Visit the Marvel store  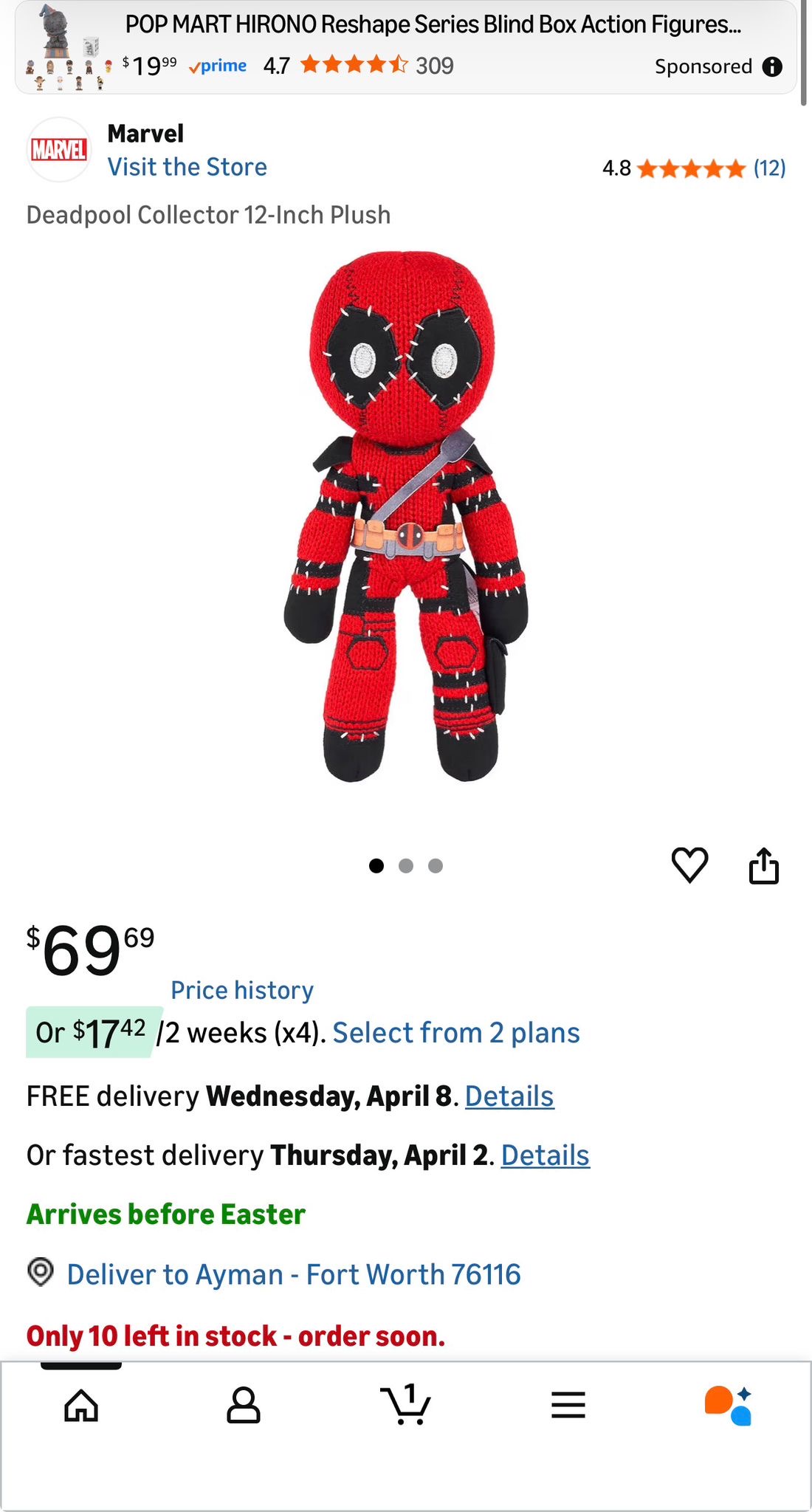tap(187, 167)
